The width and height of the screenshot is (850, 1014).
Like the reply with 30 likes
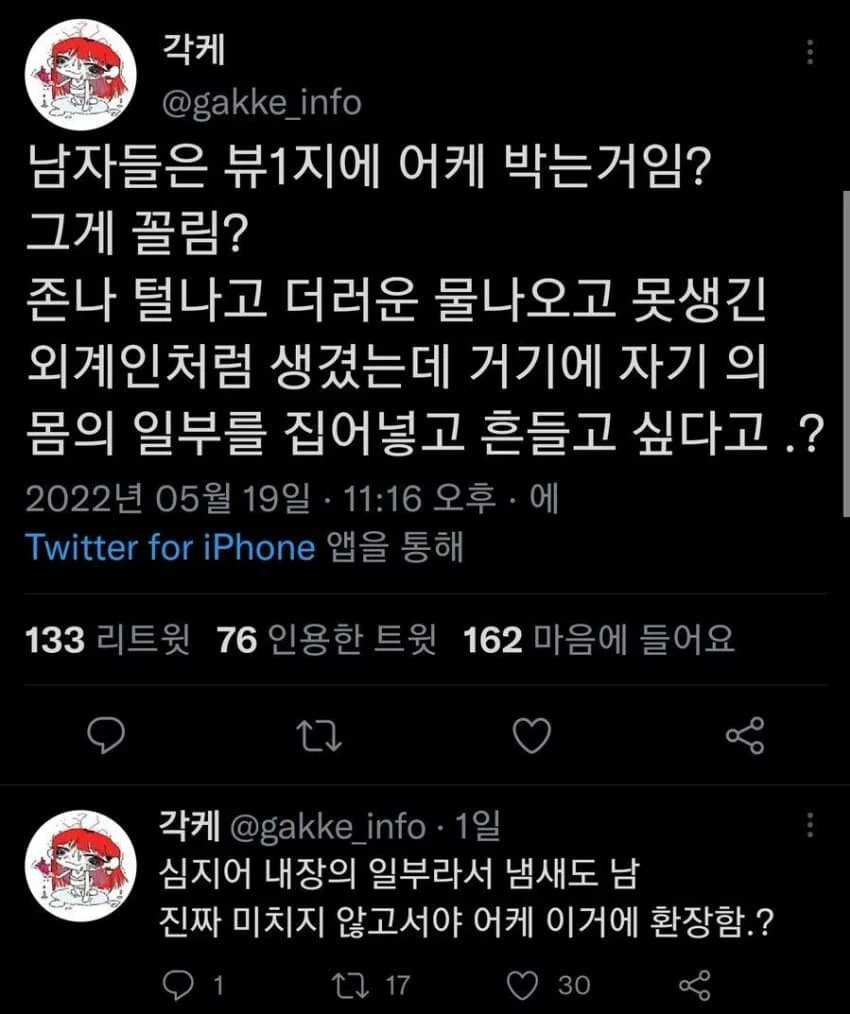[x=523, y=985]
